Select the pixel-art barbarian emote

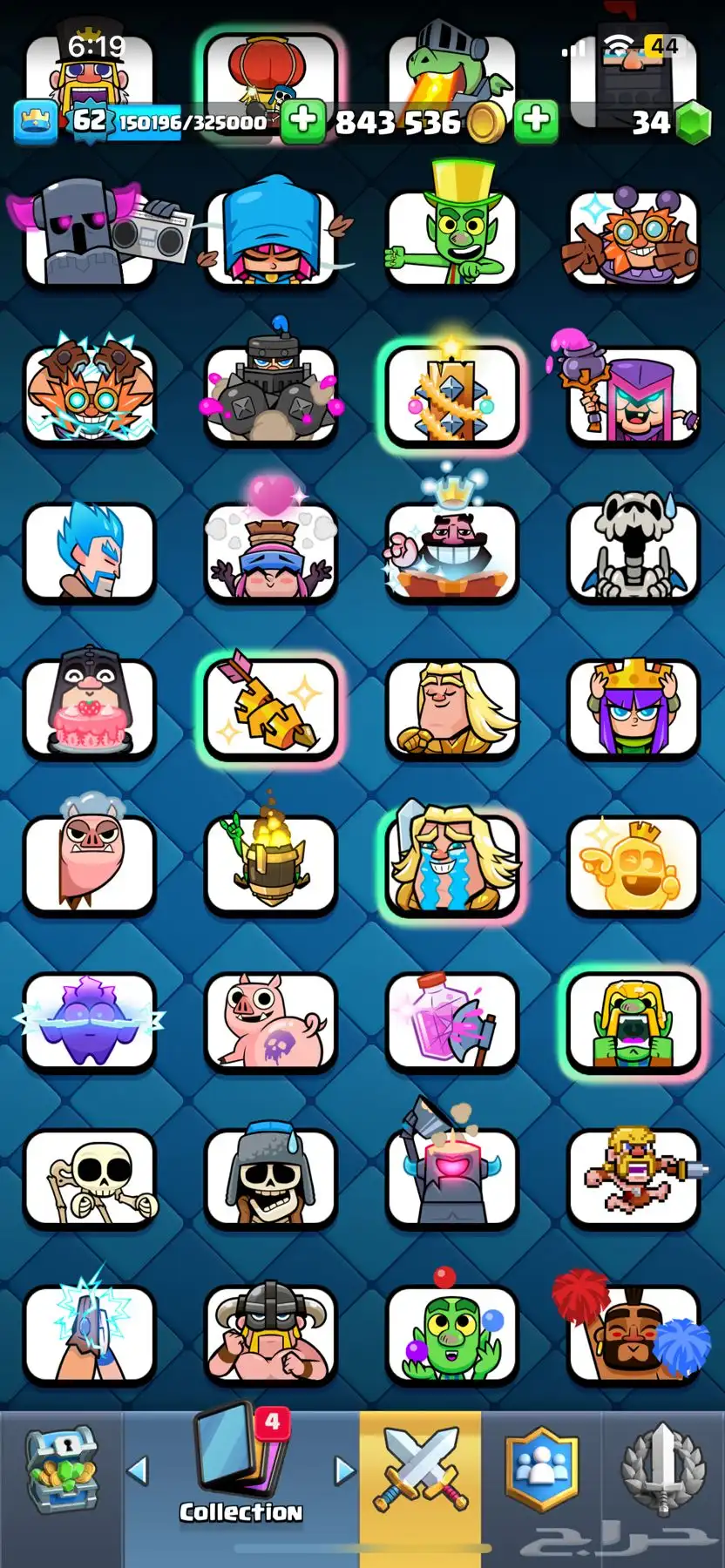point(634,1176)
